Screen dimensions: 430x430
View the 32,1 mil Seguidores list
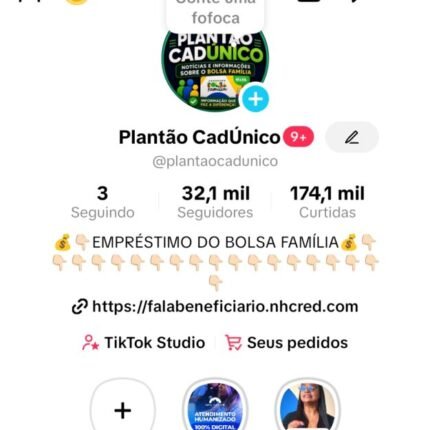tap(215, 202)
